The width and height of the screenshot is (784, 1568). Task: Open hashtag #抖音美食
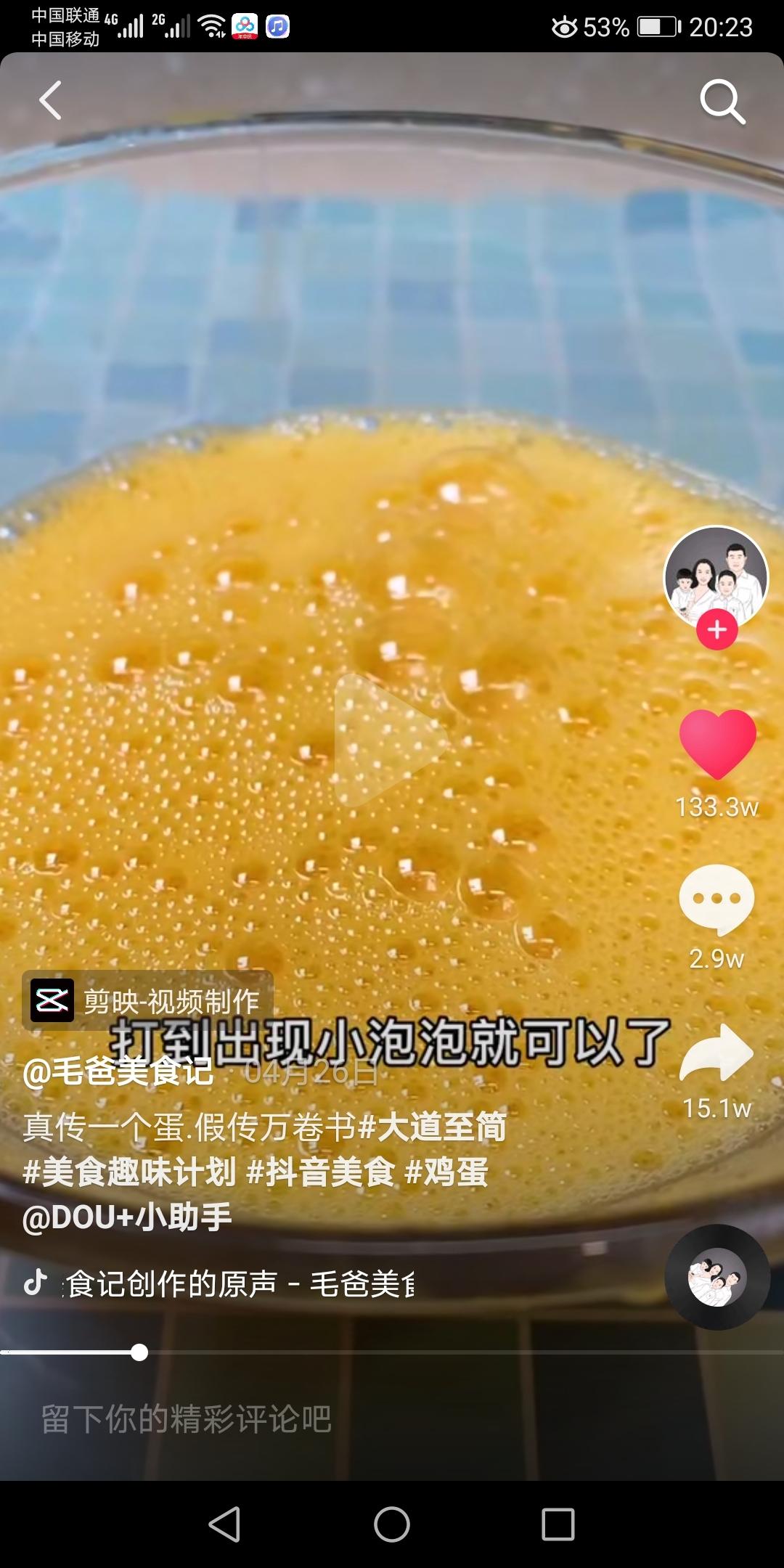(x=321, y=1172)
